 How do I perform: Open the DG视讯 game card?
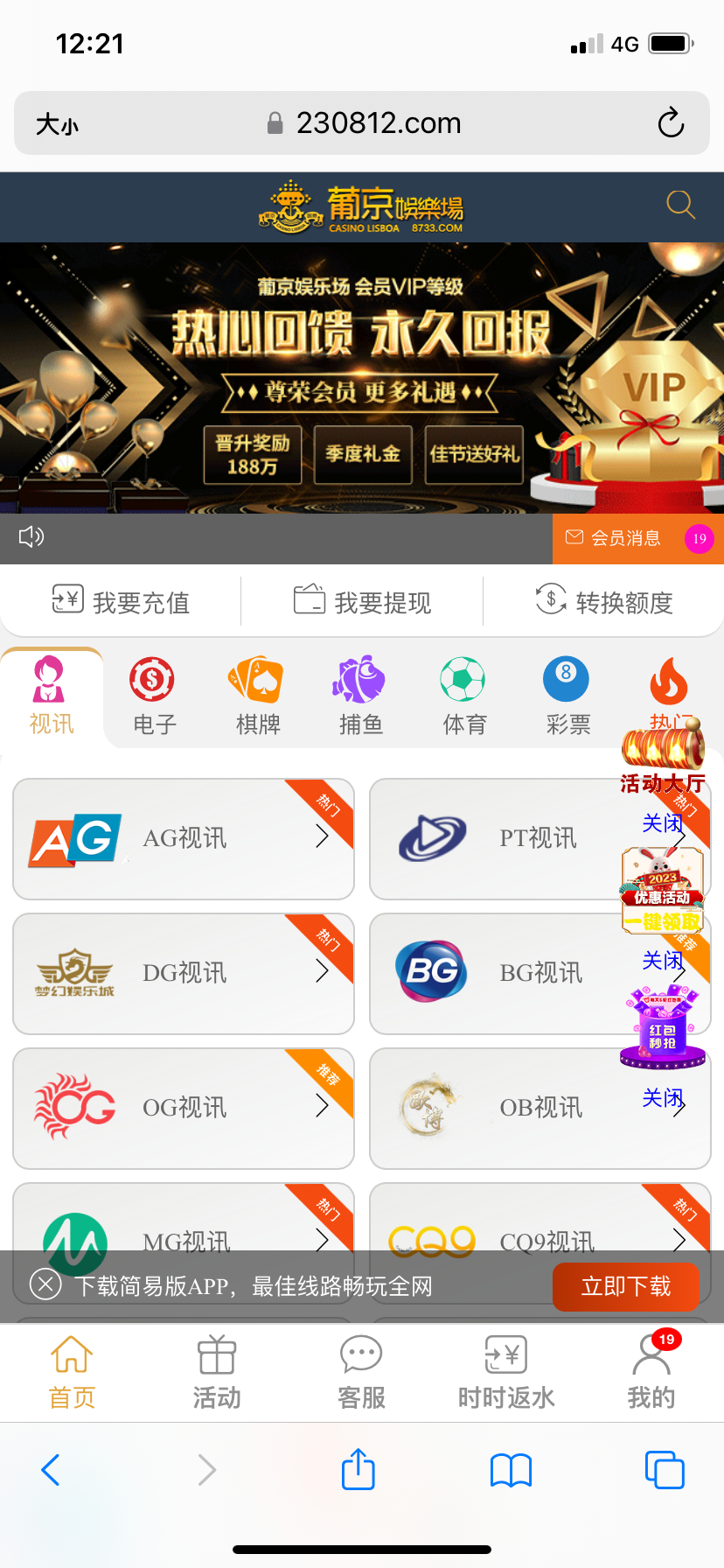pyautogui.click(x=184, y=973)
